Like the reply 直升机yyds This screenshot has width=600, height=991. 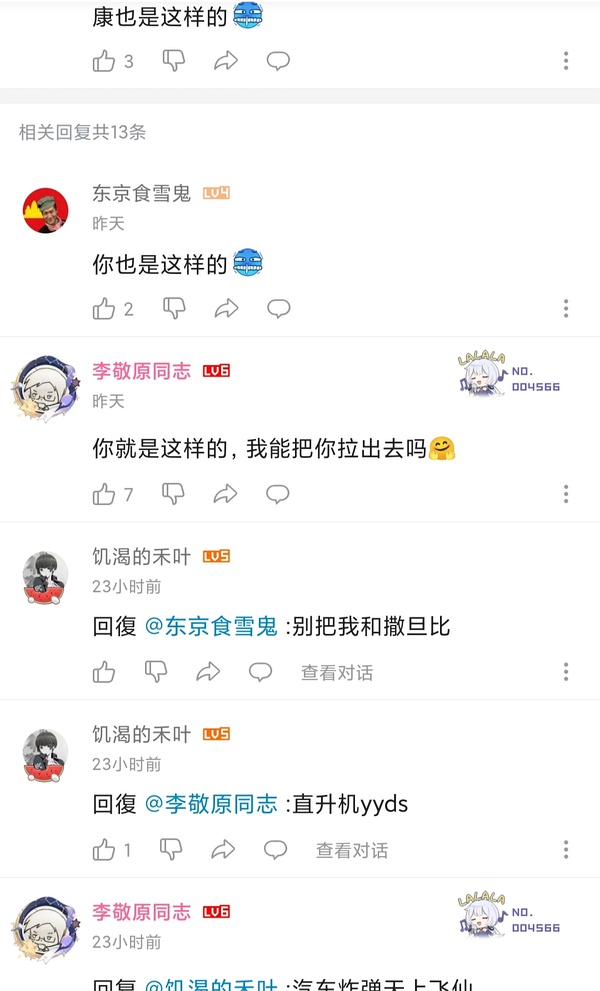click(104, 850)
